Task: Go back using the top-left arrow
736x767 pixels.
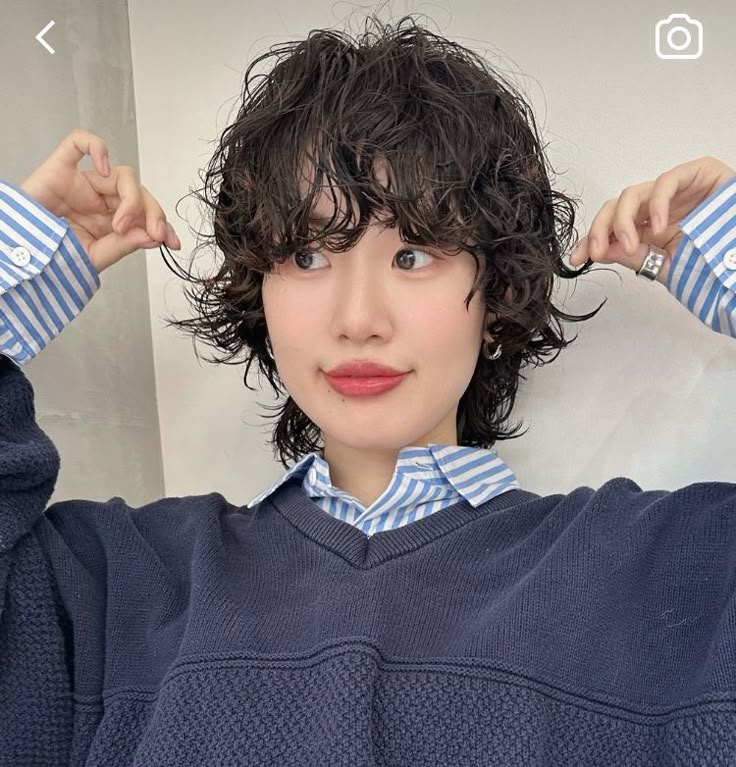Action: point(45,37)
